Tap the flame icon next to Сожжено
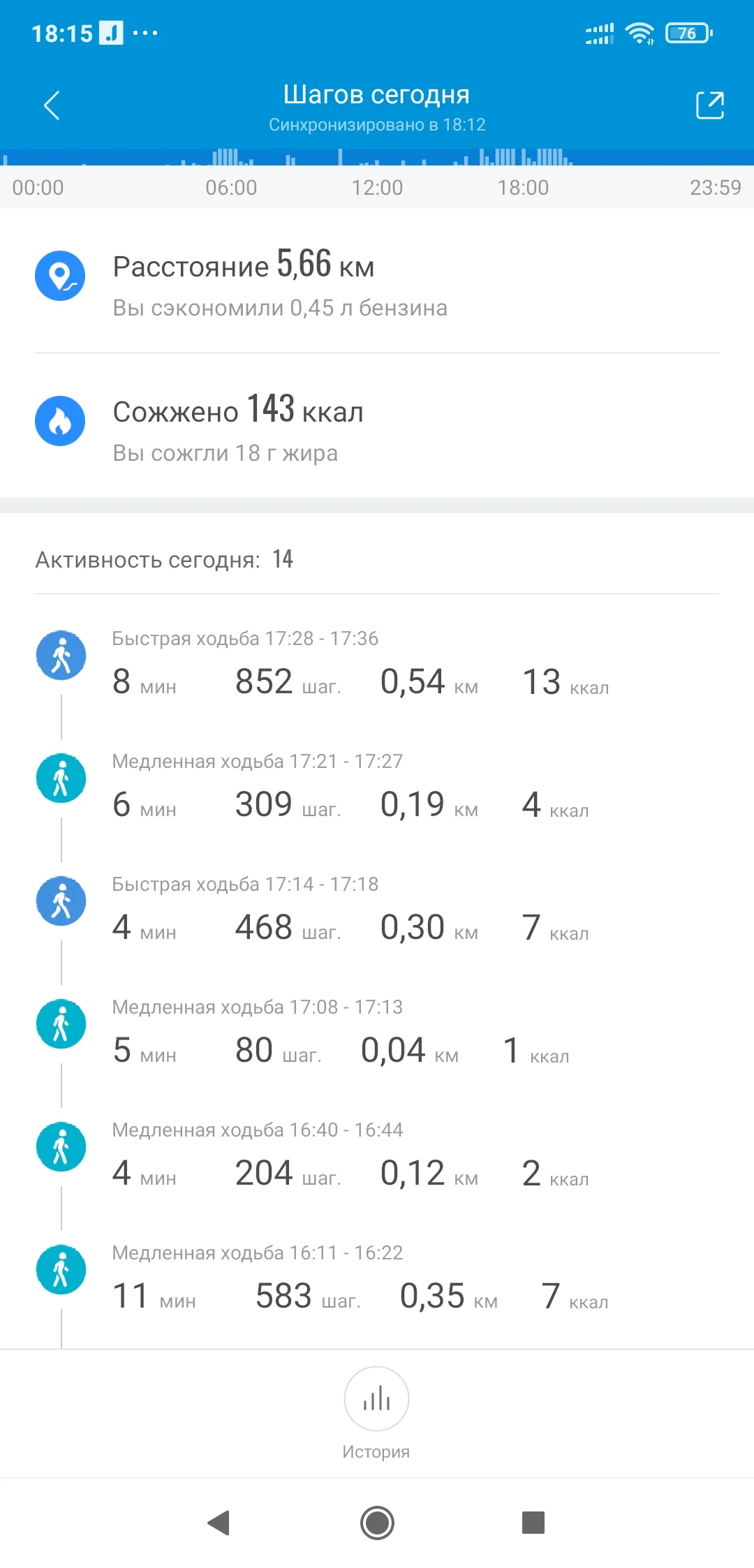 [61, 421]
